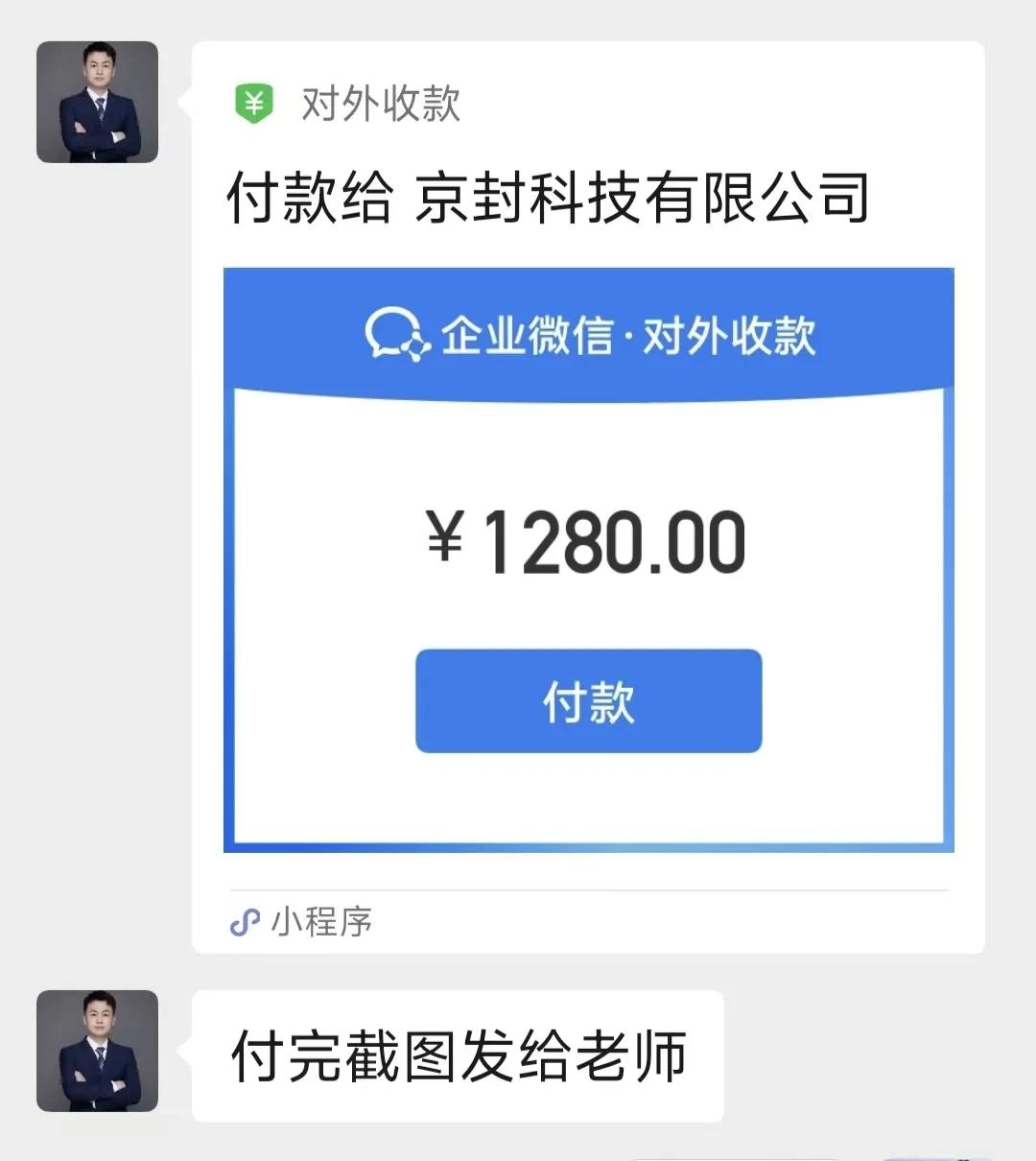1036x1161 pixels.
Task: Select the WeChat Work logo icon
Action: (x=398, y=336)
